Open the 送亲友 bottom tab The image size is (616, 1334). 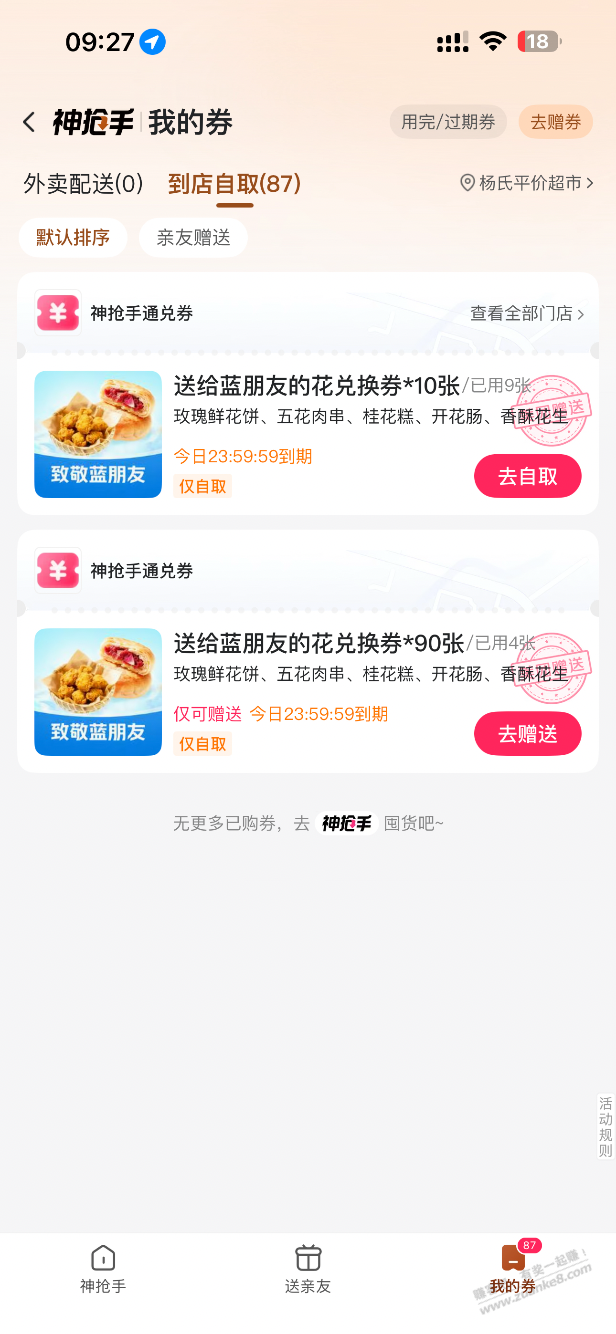[308, 1270]
